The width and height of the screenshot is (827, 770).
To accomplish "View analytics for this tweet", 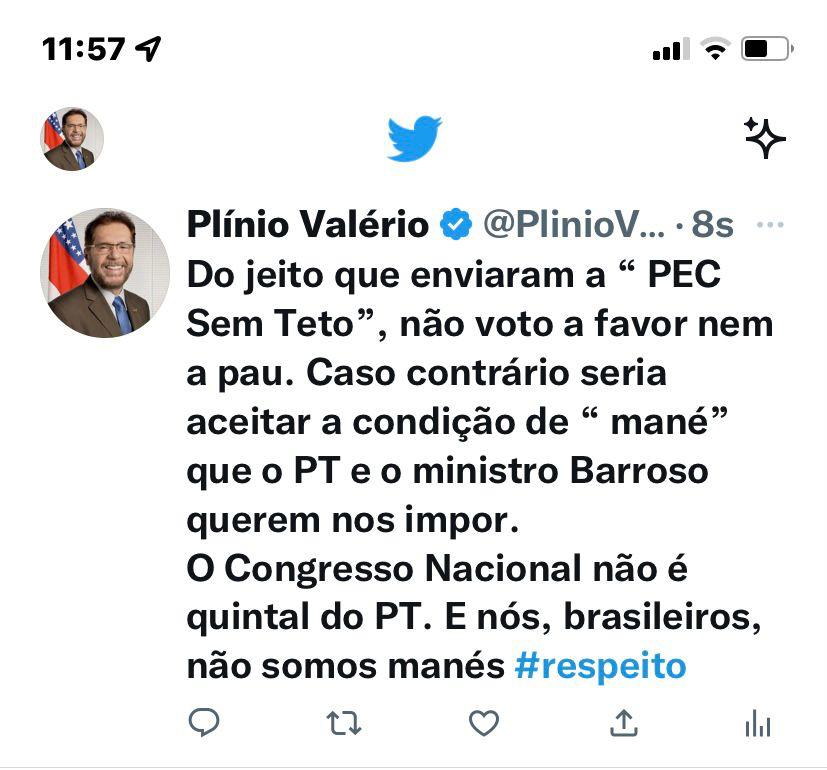I will [758, 724].
